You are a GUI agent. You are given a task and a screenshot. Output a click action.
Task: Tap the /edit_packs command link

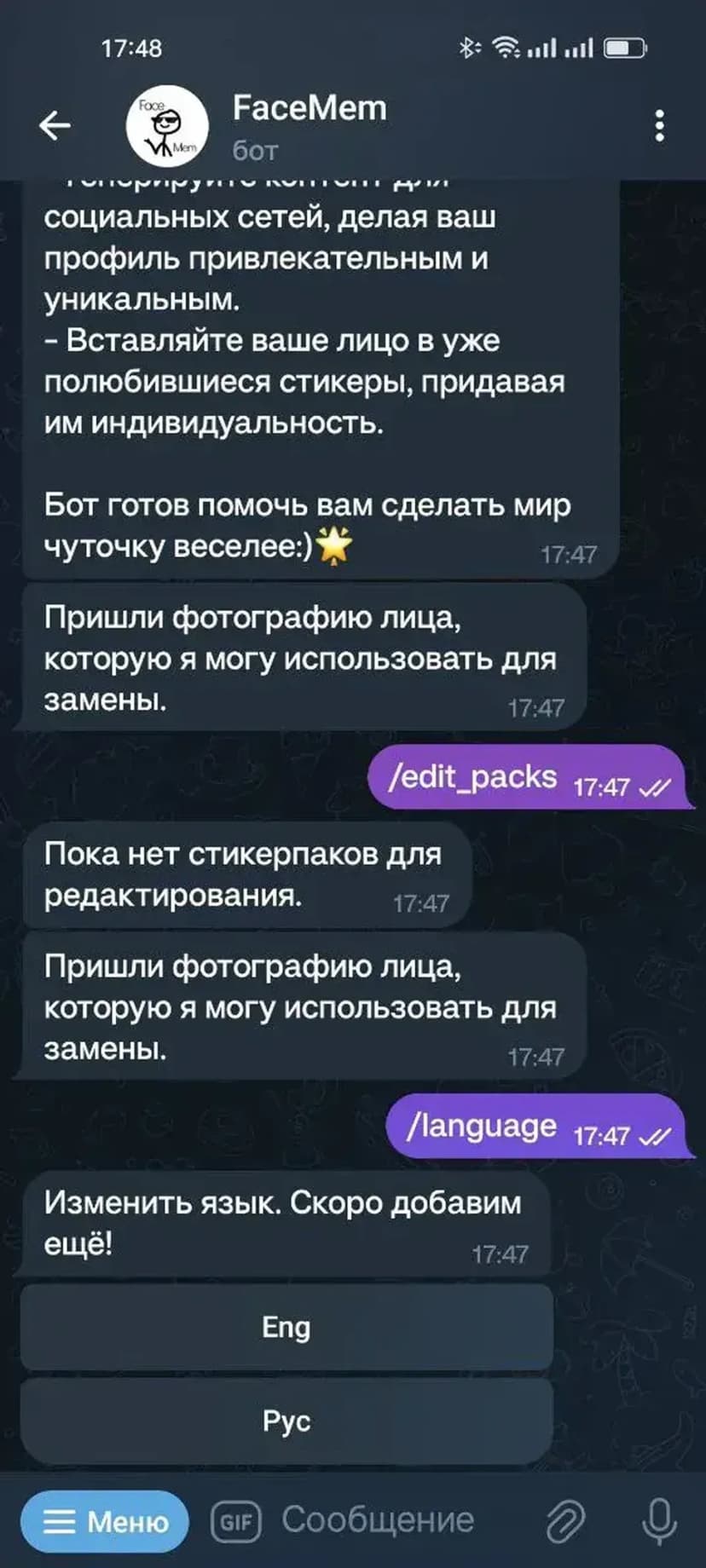[x=472, y=776]
